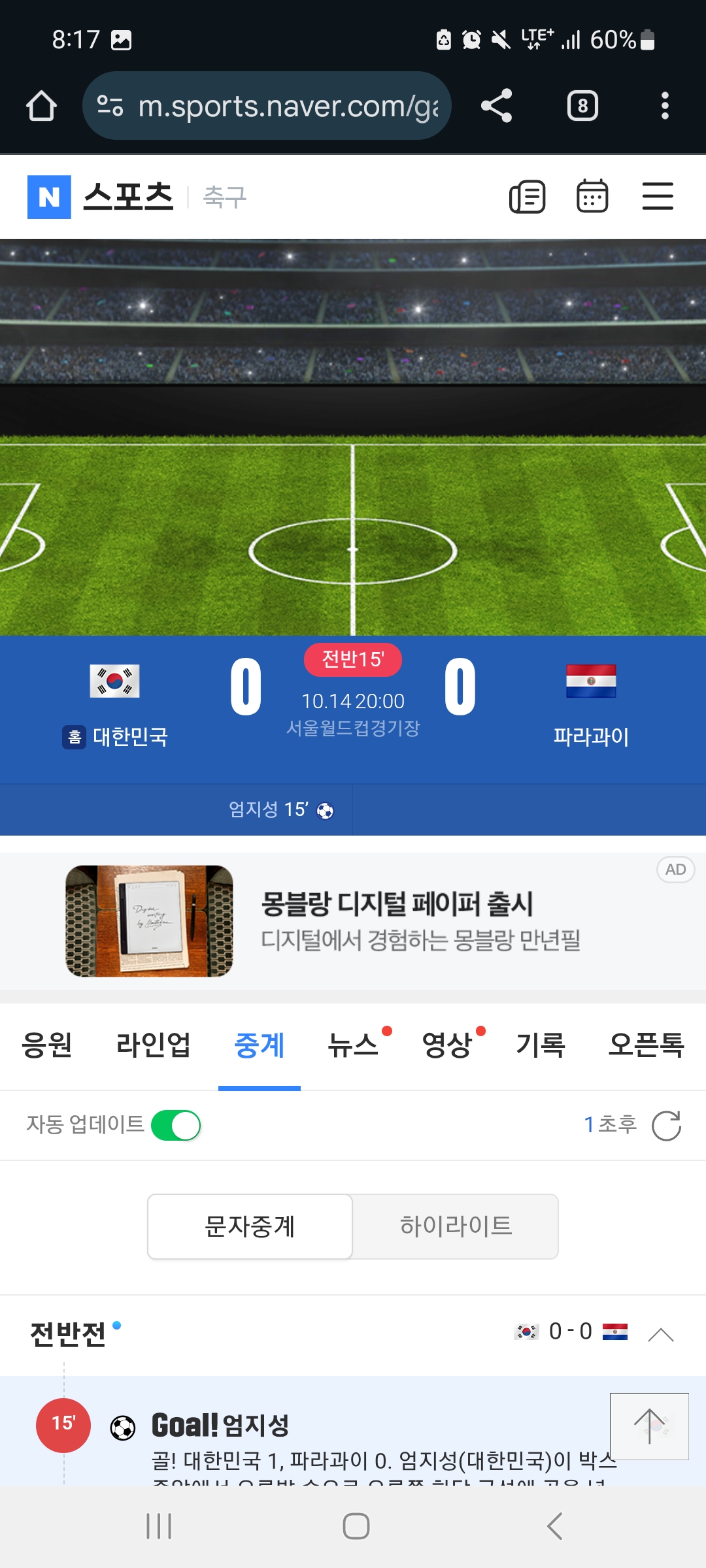Open the browser tab switcher

pyautogui.click(x=582, y=106)
